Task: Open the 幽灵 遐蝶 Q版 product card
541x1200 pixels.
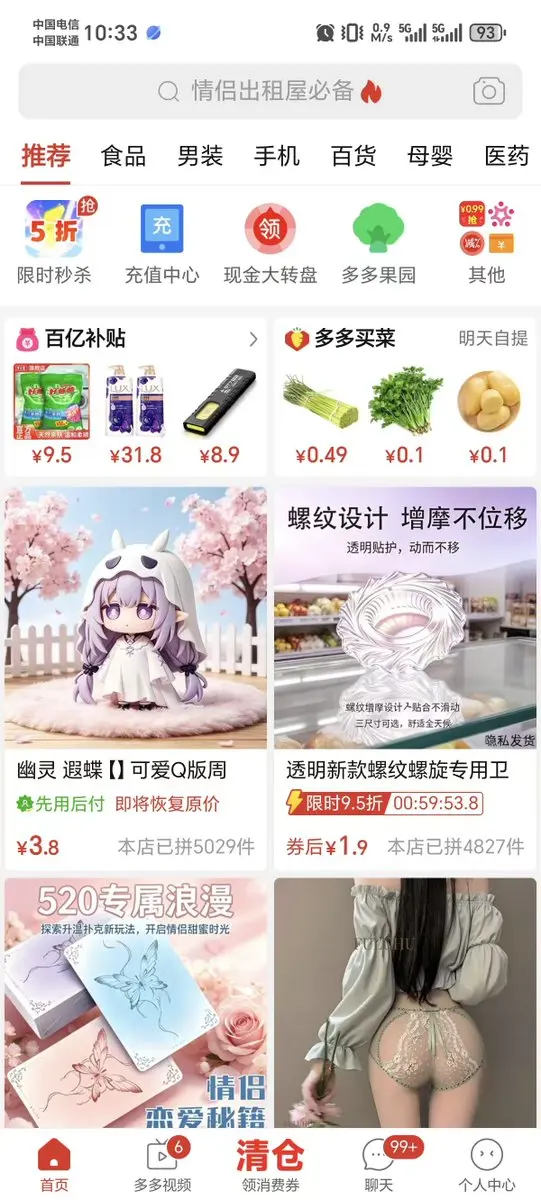Action: (x=136, y=678)
